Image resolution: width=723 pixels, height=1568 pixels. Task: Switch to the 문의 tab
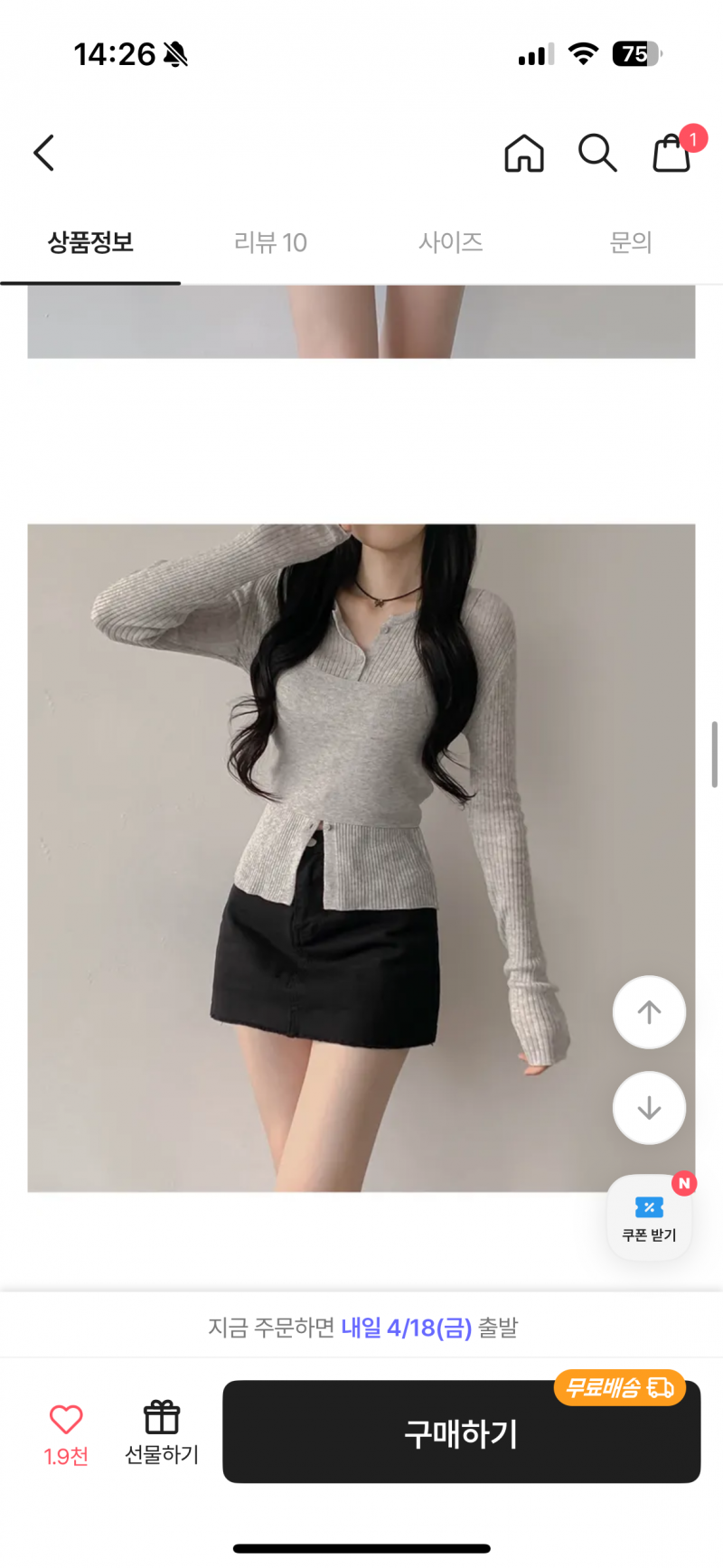pyautogui.click(x=631, y=242)
